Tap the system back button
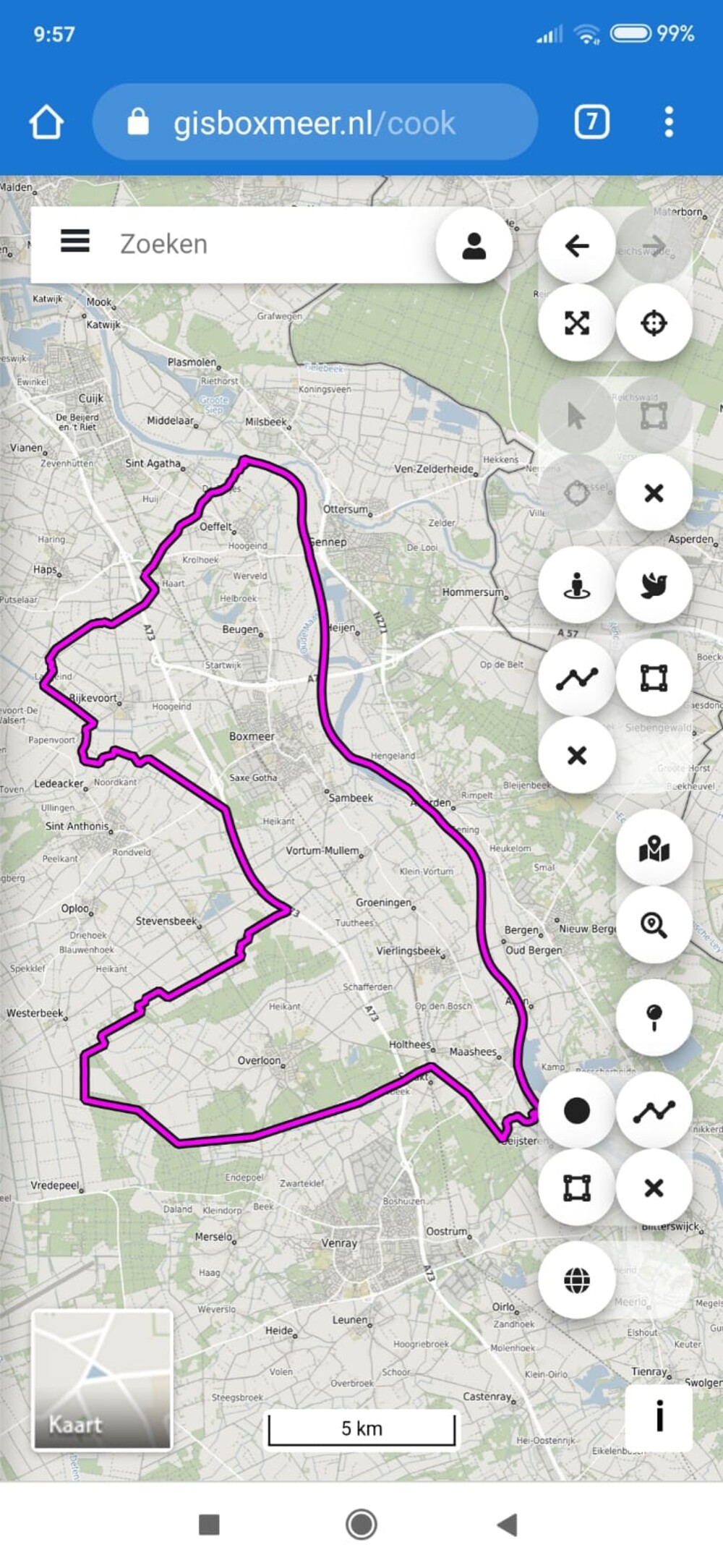 click(x=508, y=1525)
